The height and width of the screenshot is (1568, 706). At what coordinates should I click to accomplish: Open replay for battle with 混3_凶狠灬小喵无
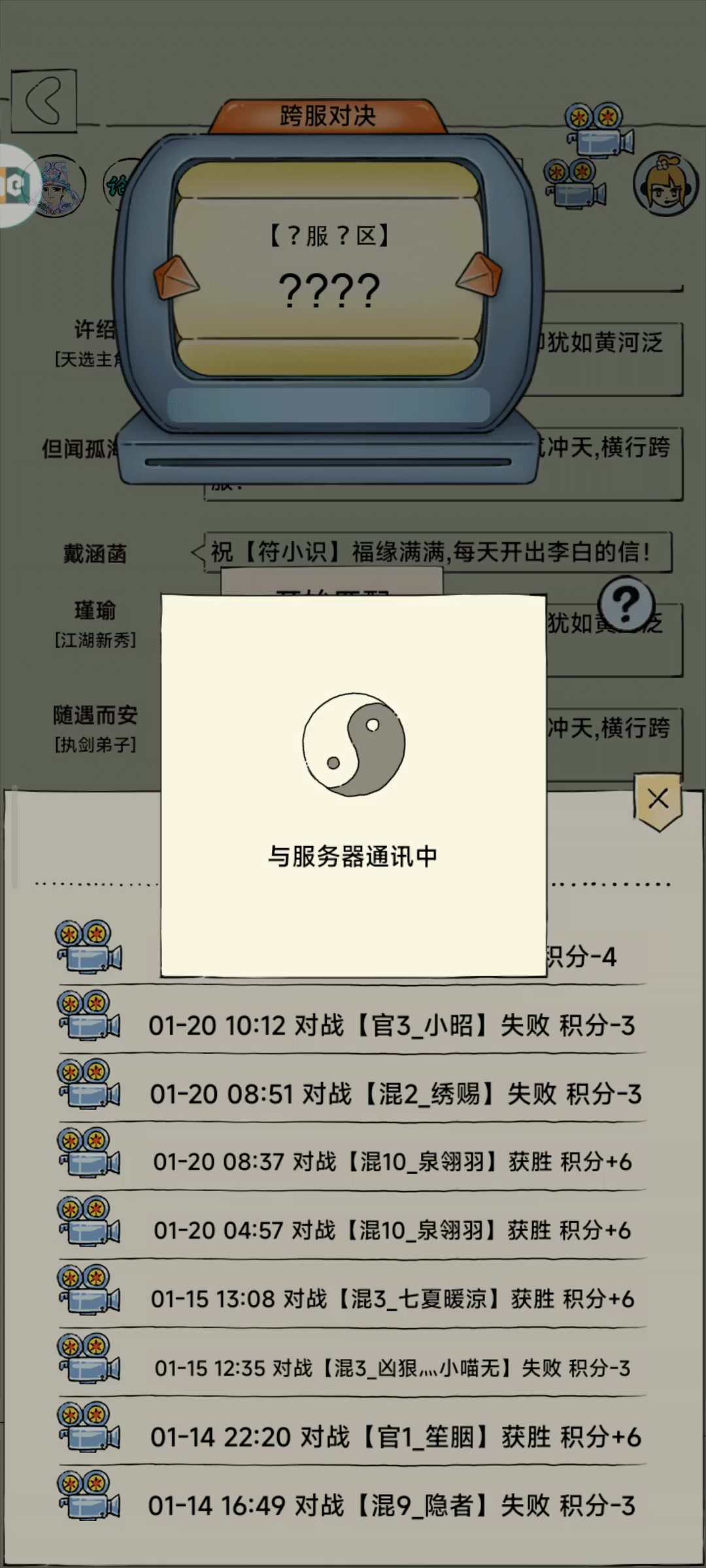(x=90, y=1360)
